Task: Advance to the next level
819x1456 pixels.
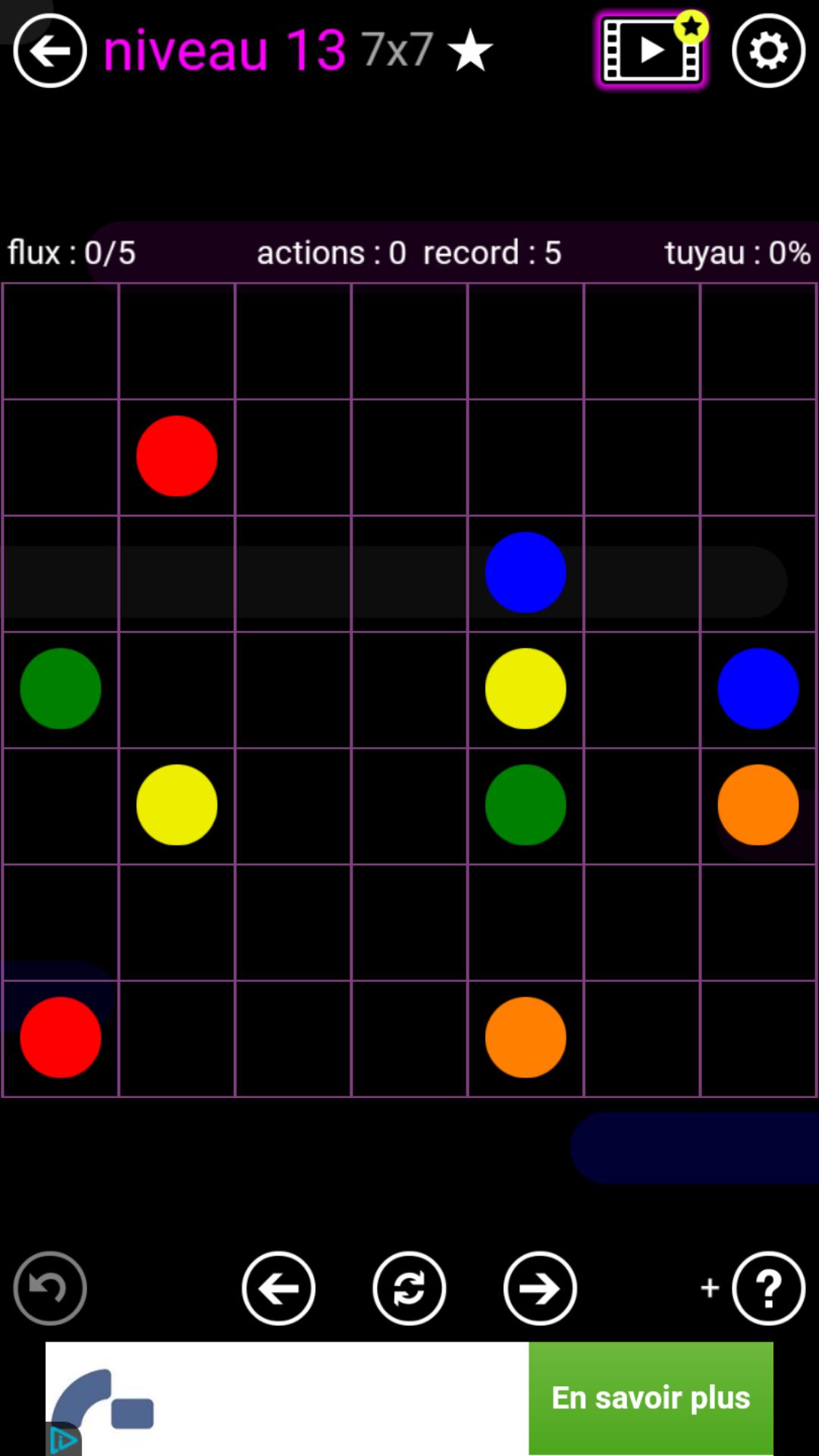Action: click(540, 1288)
